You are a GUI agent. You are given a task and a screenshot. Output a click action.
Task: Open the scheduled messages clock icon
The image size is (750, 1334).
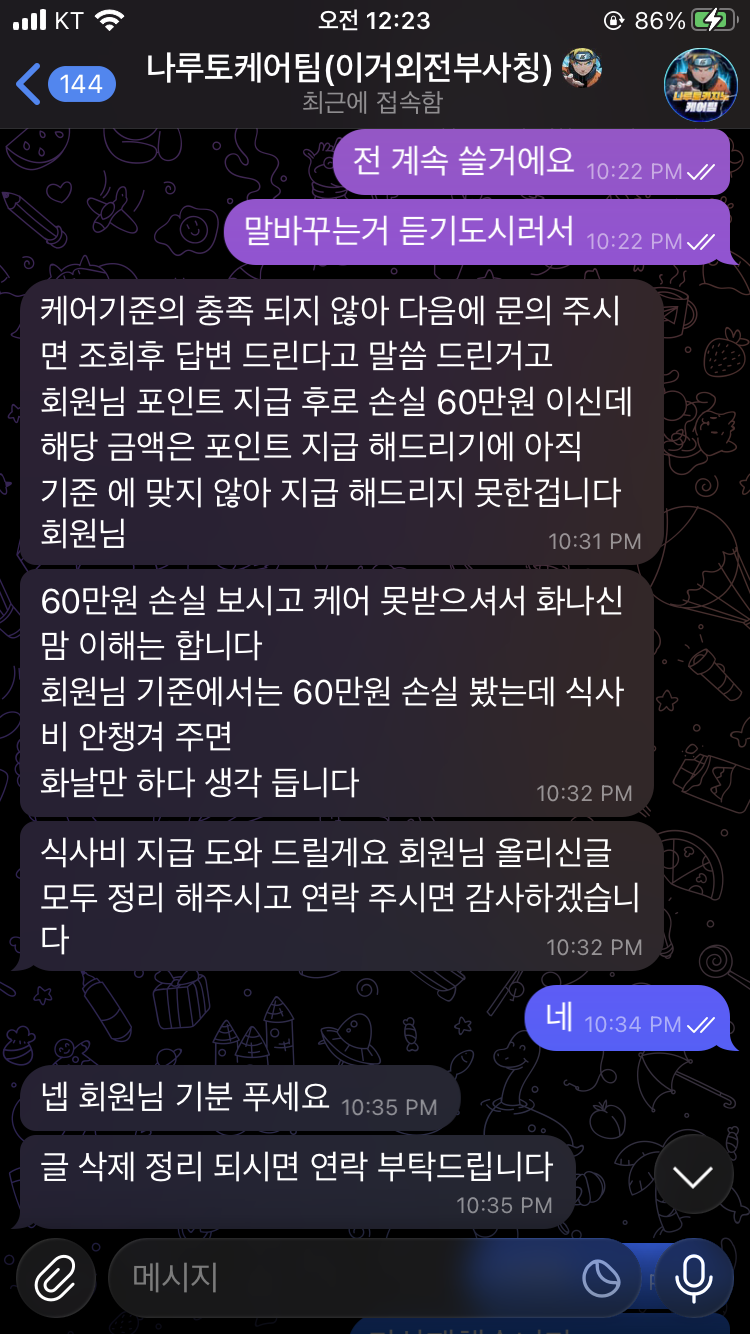point(602,1277)
